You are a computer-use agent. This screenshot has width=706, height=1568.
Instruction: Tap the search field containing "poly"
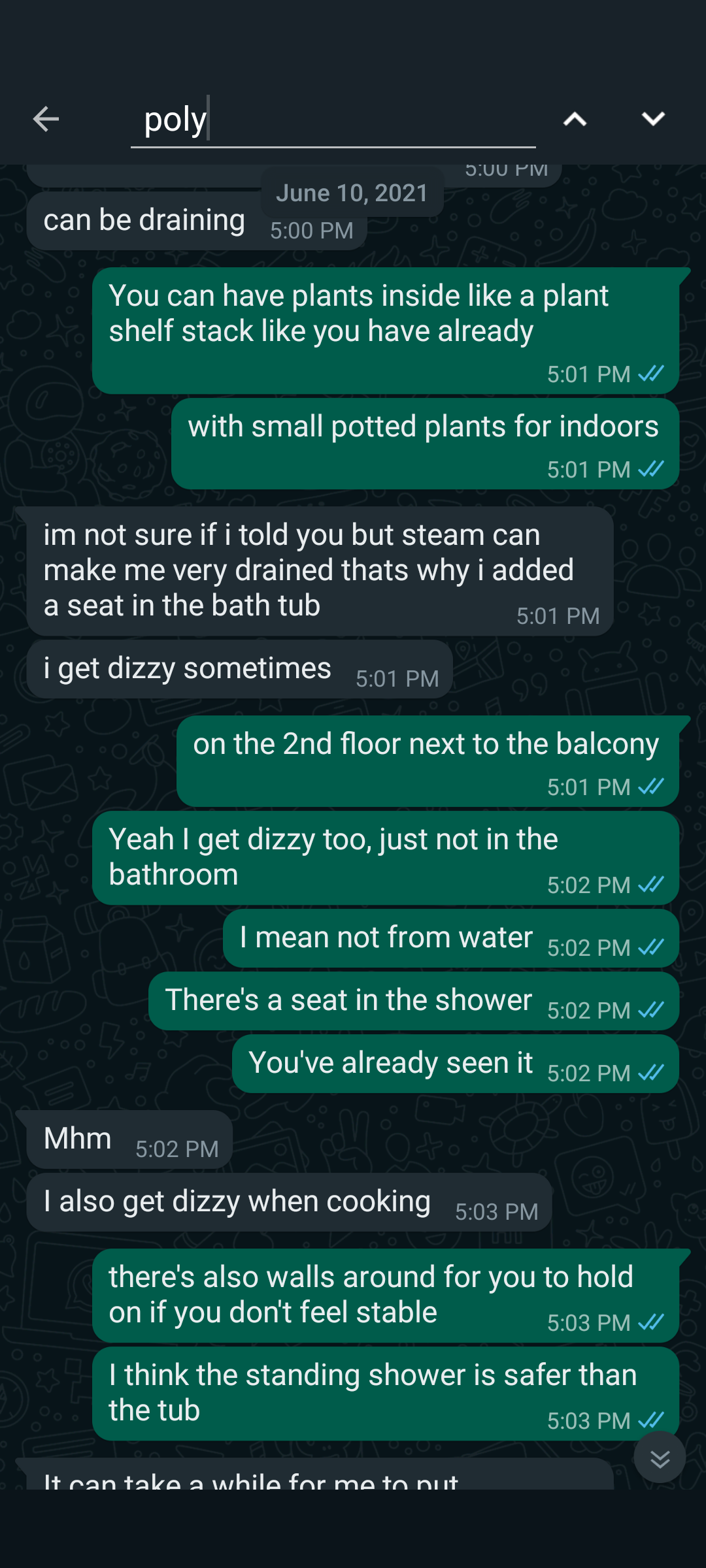(x=332, y=120)
